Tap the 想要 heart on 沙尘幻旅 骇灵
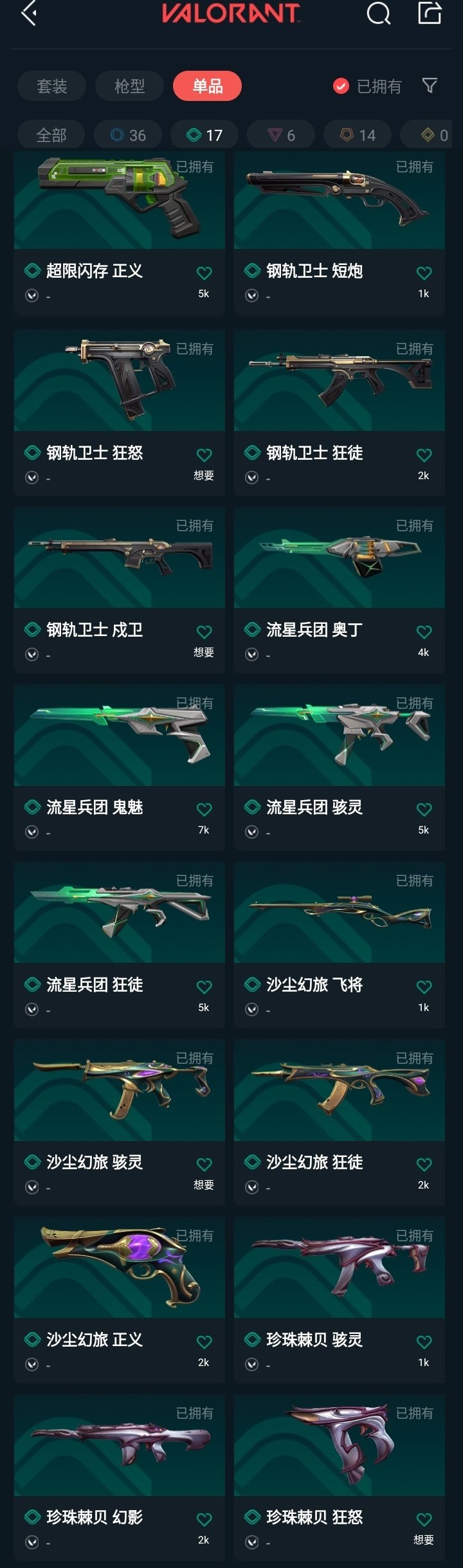Image resolution: width=463 pixels, height=1568 pixels. click(204, 1165)
